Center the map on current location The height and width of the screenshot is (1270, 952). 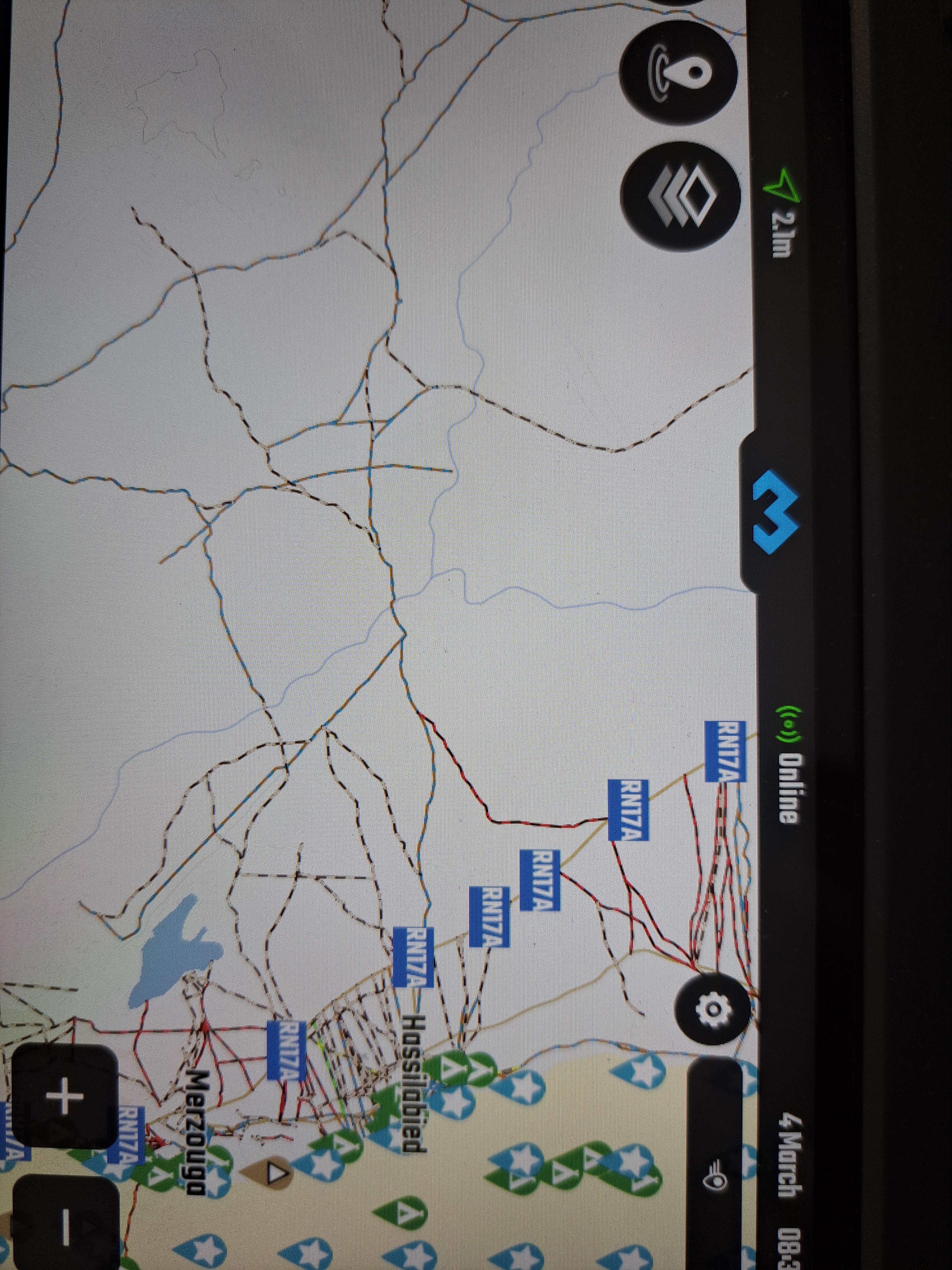(679, 75)
